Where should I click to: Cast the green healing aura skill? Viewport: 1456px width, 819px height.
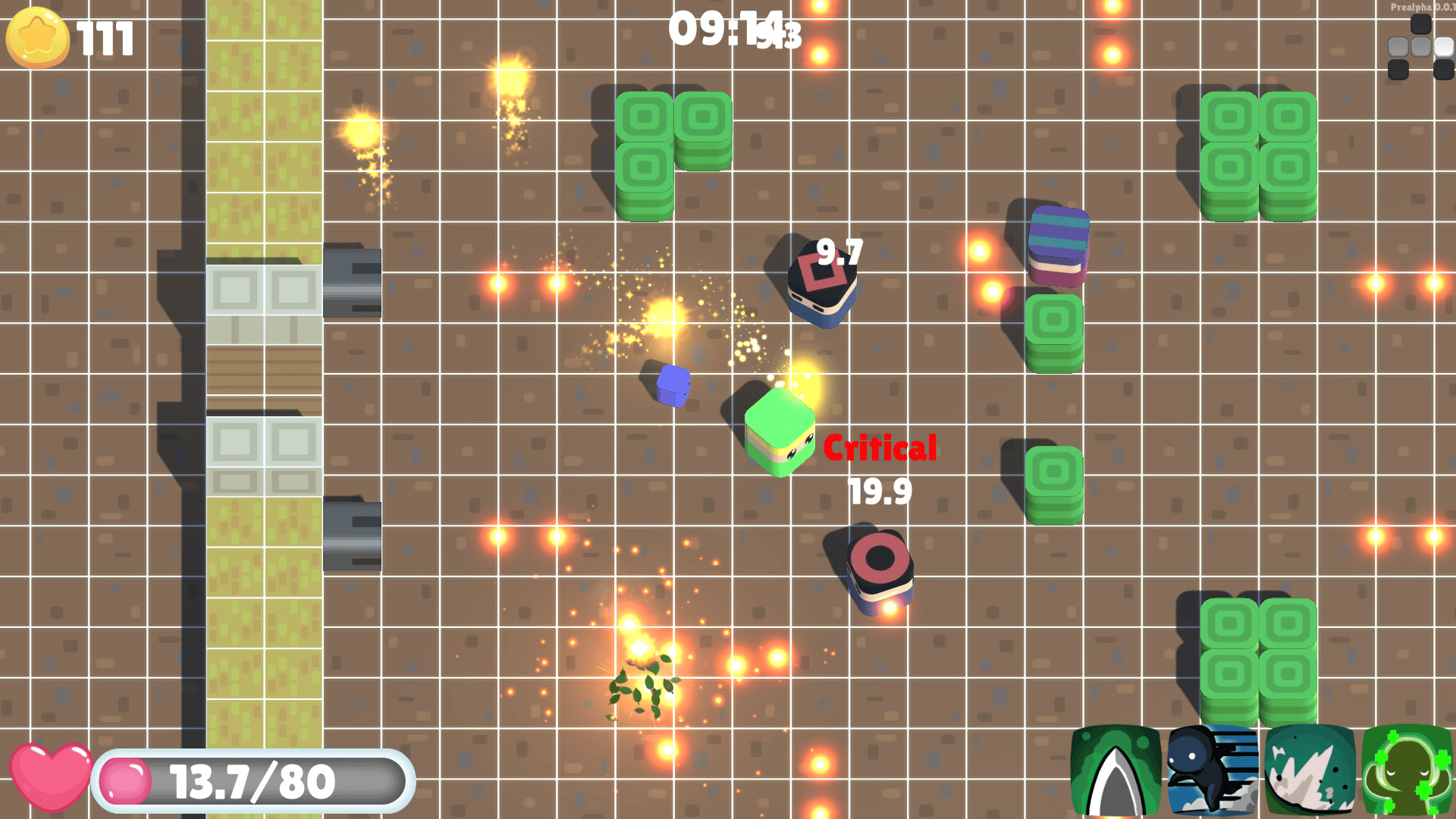pyautogui.click(x=1406, y=770)
